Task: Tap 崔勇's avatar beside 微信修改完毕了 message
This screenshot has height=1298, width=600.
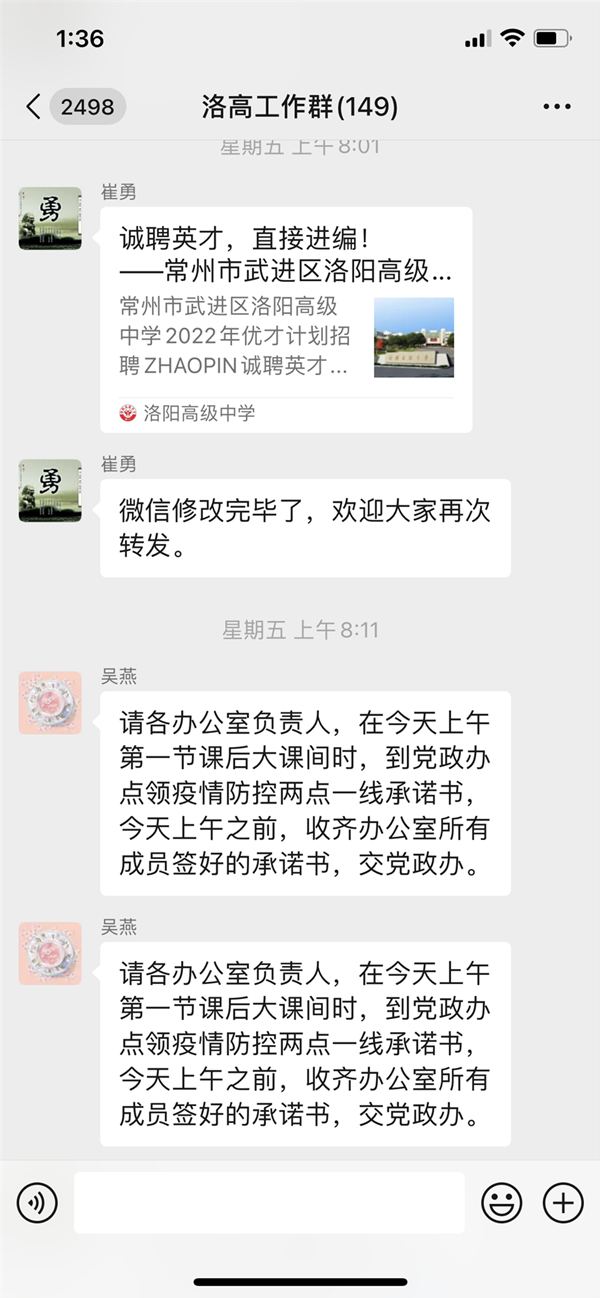Action: 50,490
